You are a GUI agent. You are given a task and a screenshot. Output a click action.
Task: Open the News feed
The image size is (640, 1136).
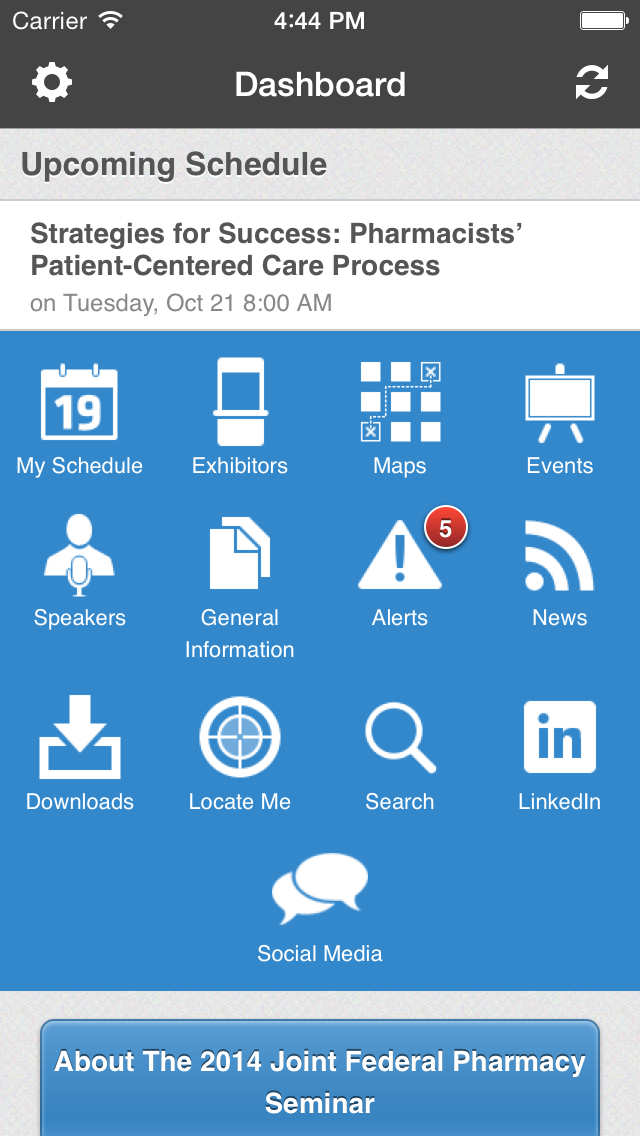point(560,571)
